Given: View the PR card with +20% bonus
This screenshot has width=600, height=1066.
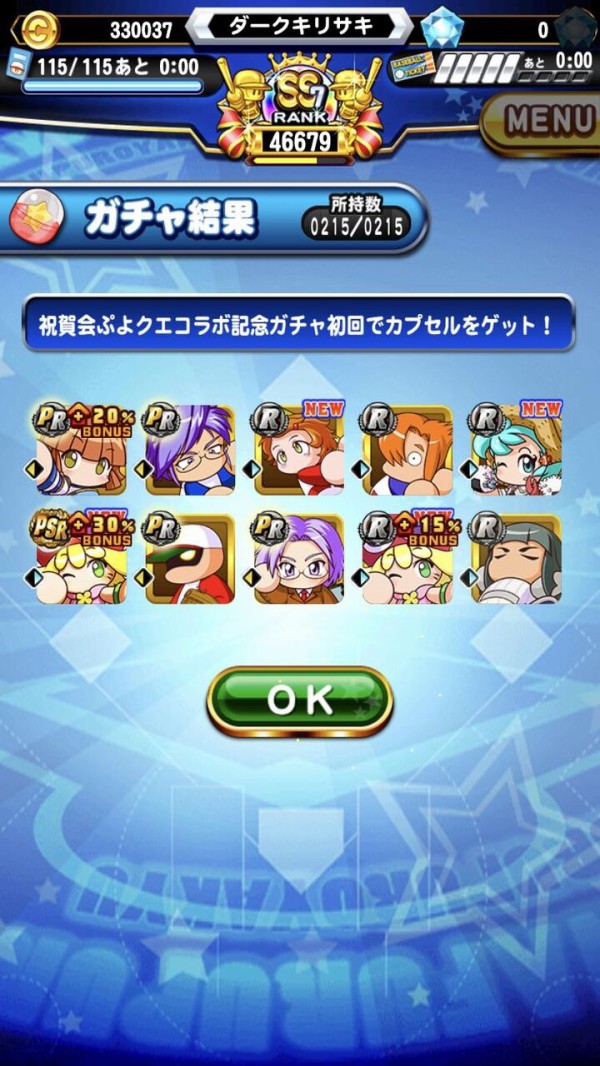Looking at the screenshot, I should [81, 451].
